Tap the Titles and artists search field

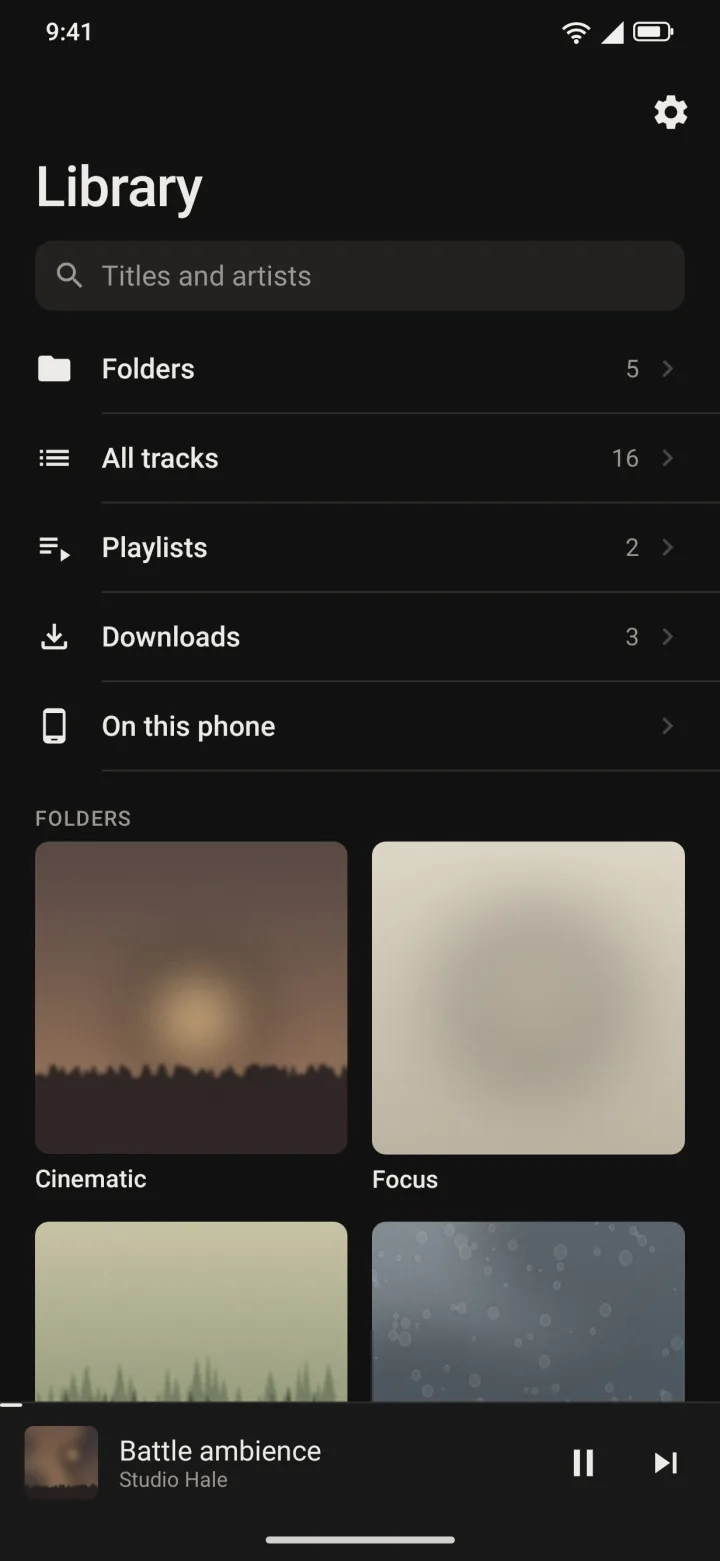[x=360, y=276]
